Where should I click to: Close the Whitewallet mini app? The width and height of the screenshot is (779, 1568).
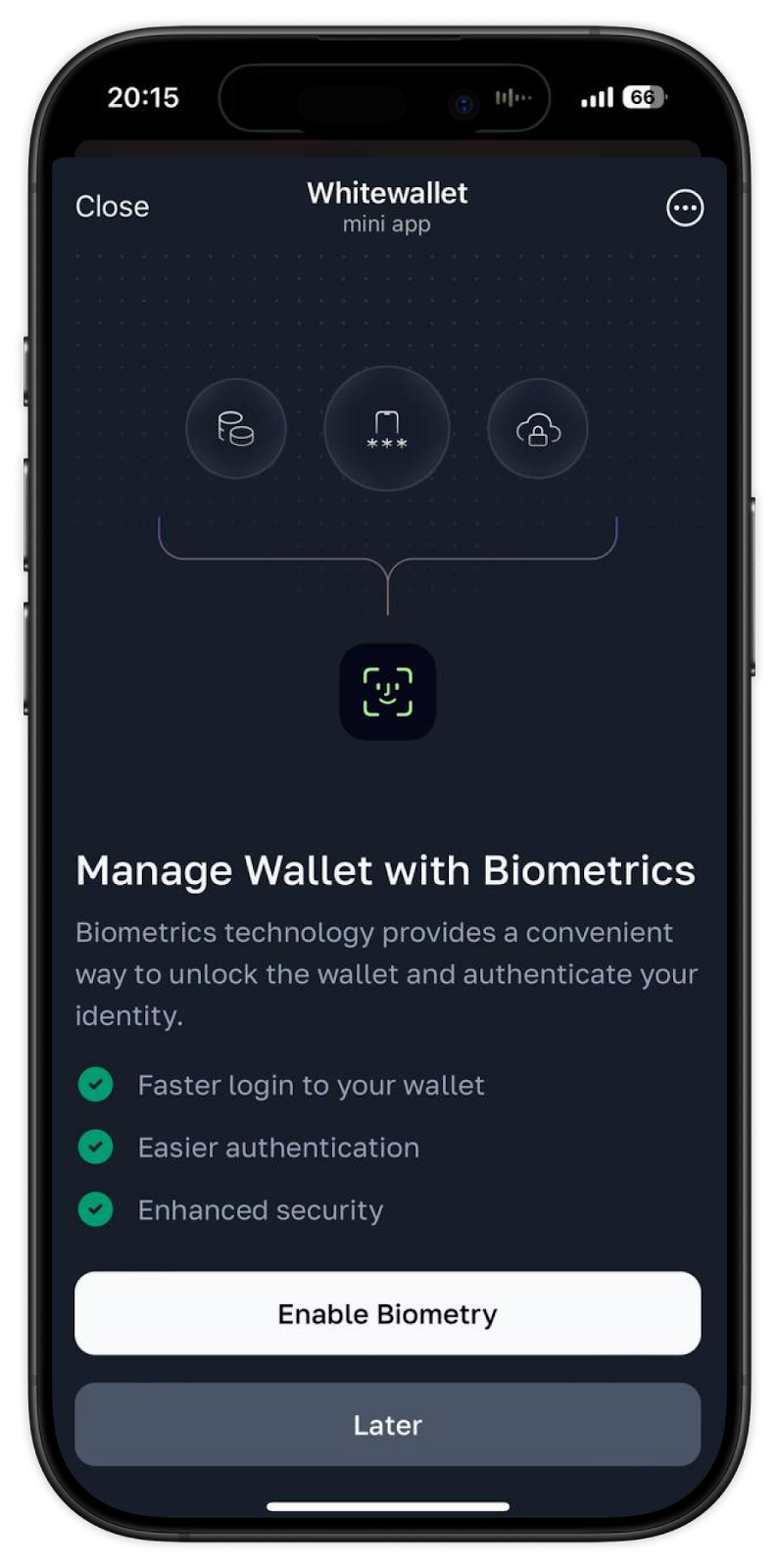[113, 207]
